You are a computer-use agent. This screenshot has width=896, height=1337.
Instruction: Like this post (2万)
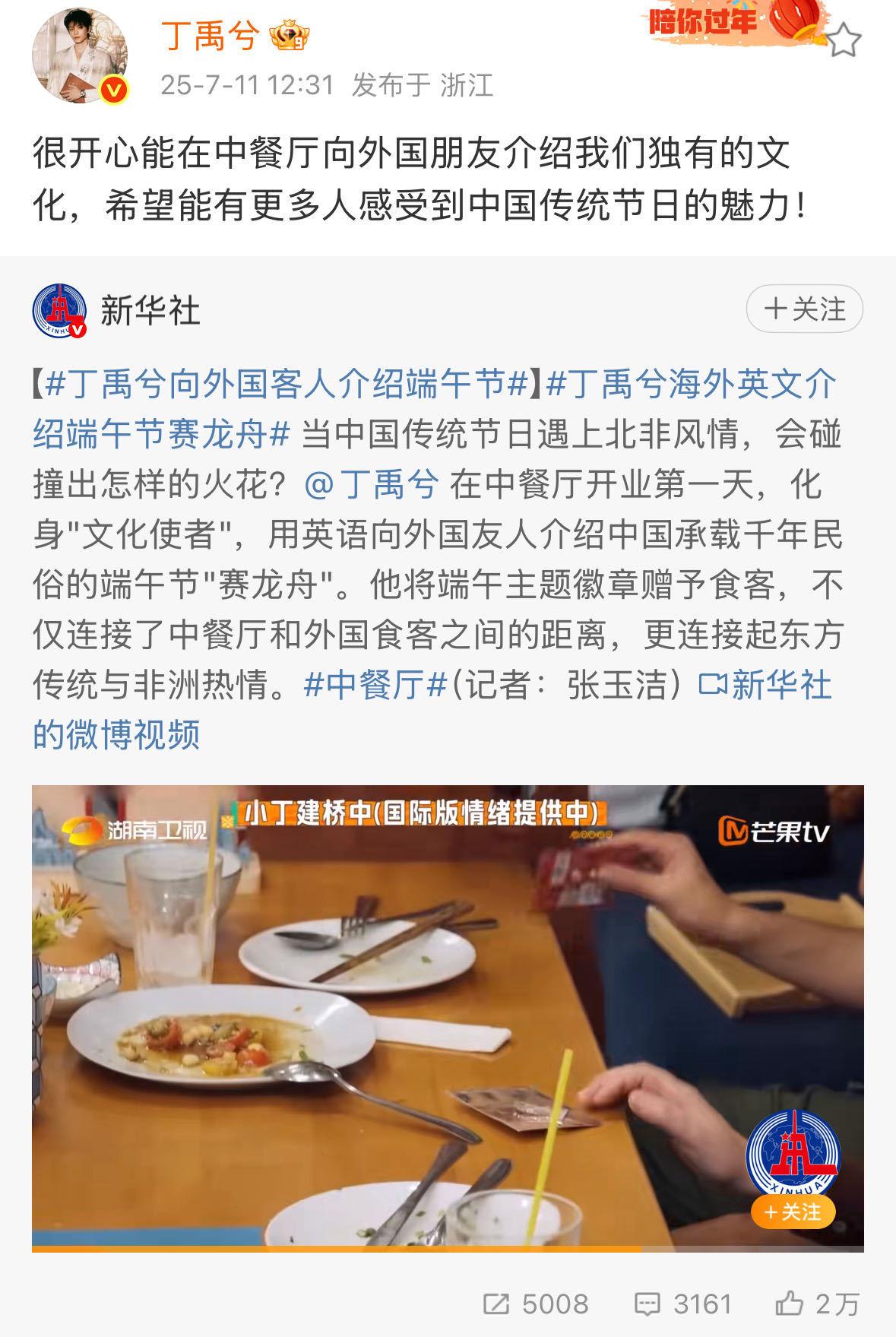pos(817,1304)
